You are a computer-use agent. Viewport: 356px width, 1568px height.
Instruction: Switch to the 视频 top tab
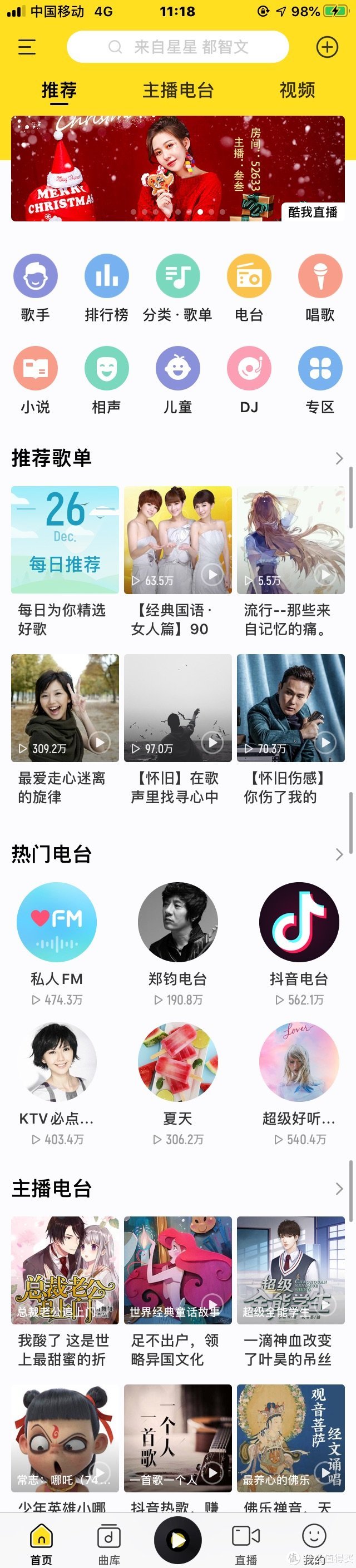tap(297, 90)
